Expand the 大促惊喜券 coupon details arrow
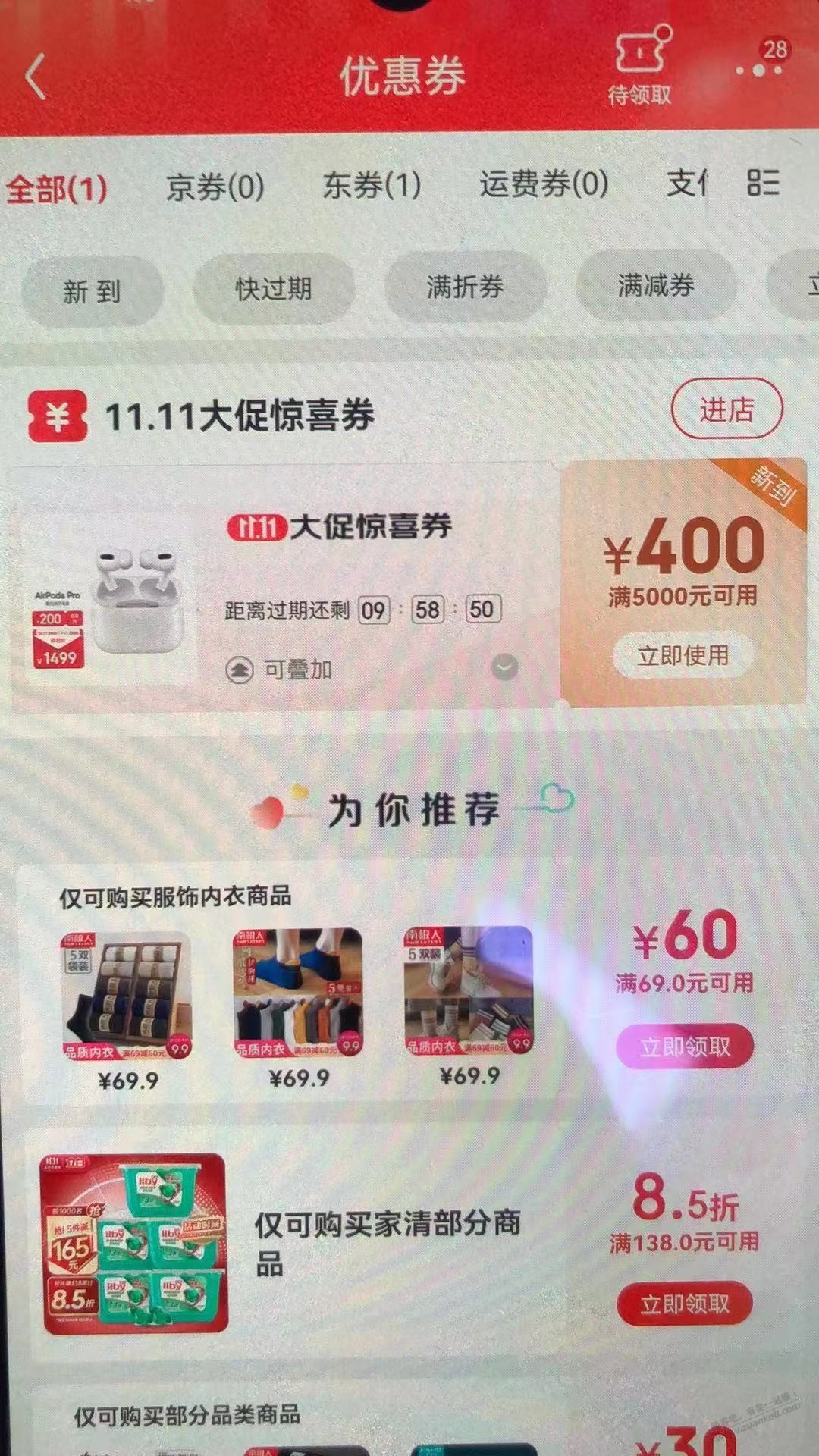The height and width of the screenshot is (1456, 819). [504, 667]
